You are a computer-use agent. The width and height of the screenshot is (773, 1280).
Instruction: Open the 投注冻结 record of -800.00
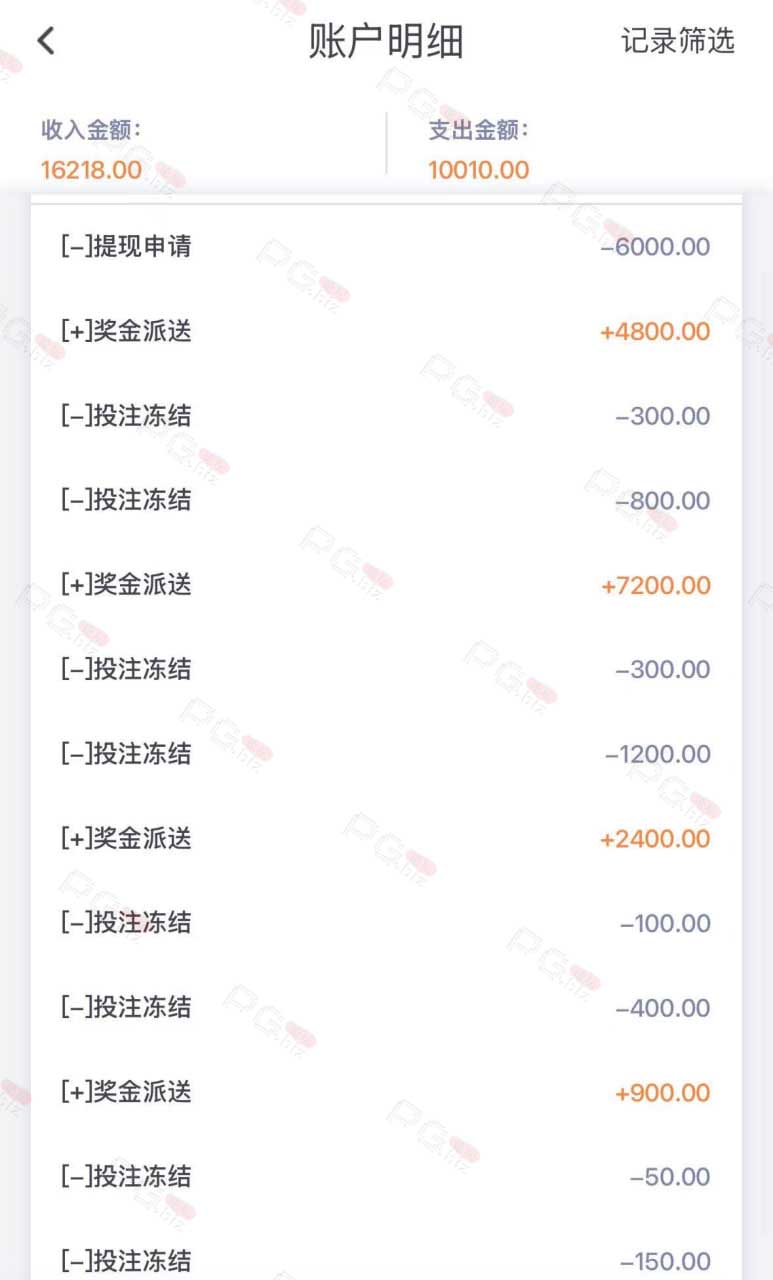(386, 500)
